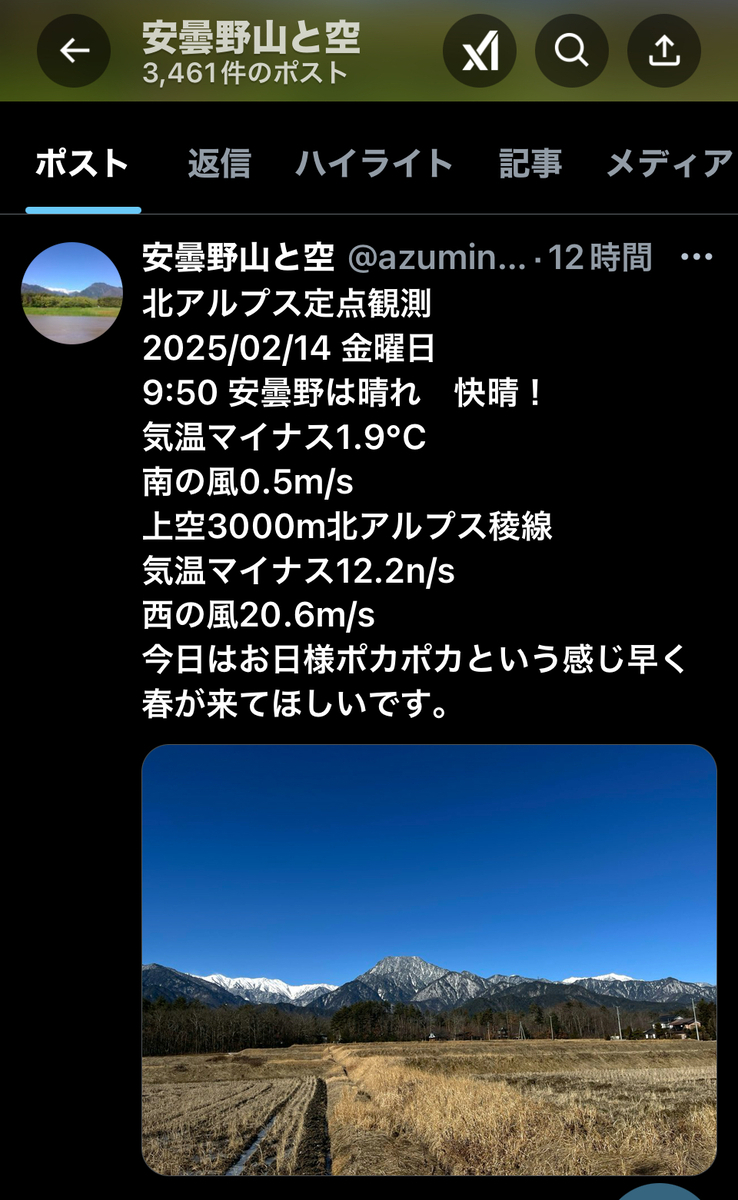Open the post's three-dot overflow menu
738x1200 pixels.
696,258
